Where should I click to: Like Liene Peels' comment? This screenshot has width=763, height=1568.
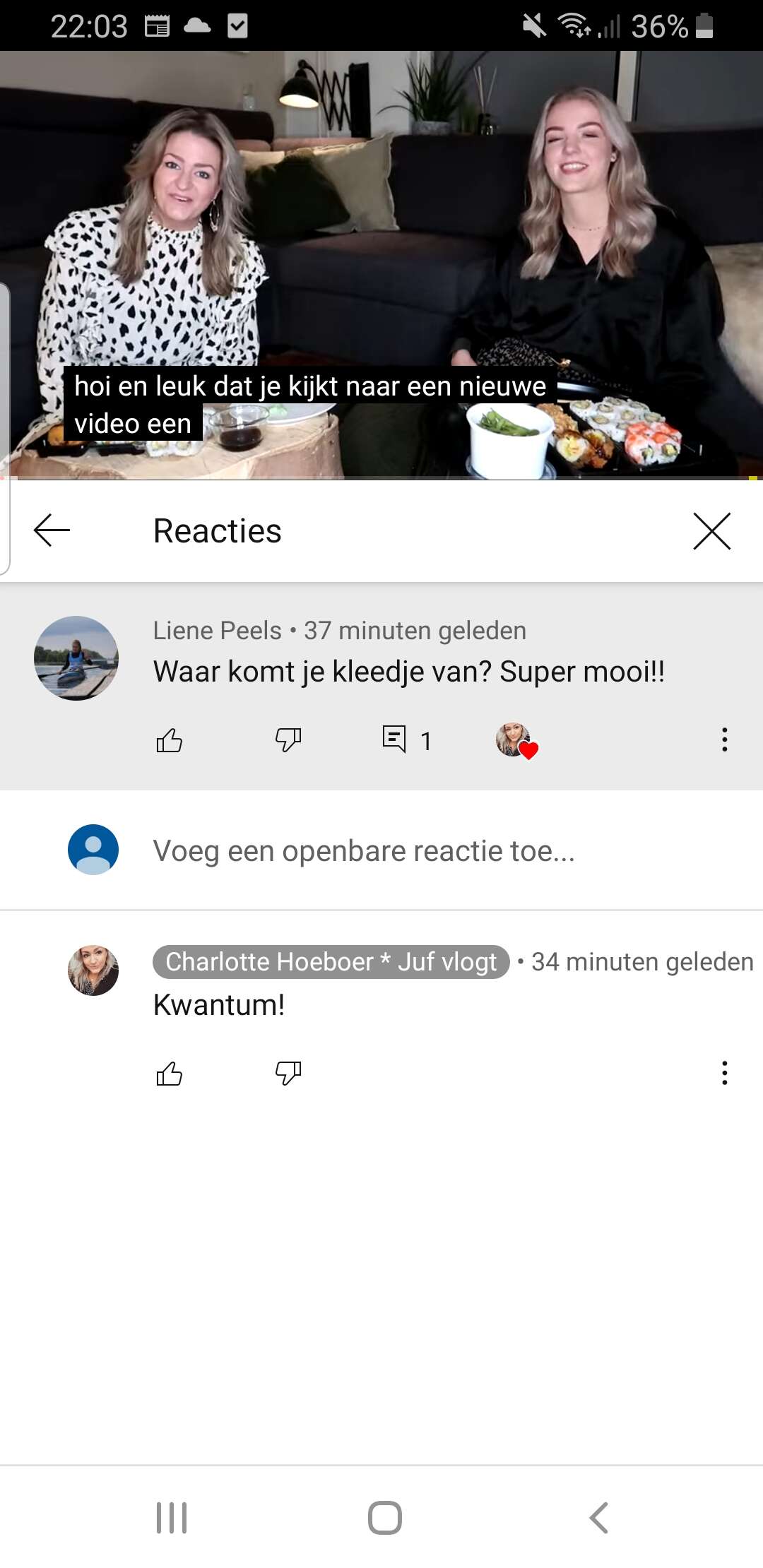pyautogui.click(x=169, y=740)
